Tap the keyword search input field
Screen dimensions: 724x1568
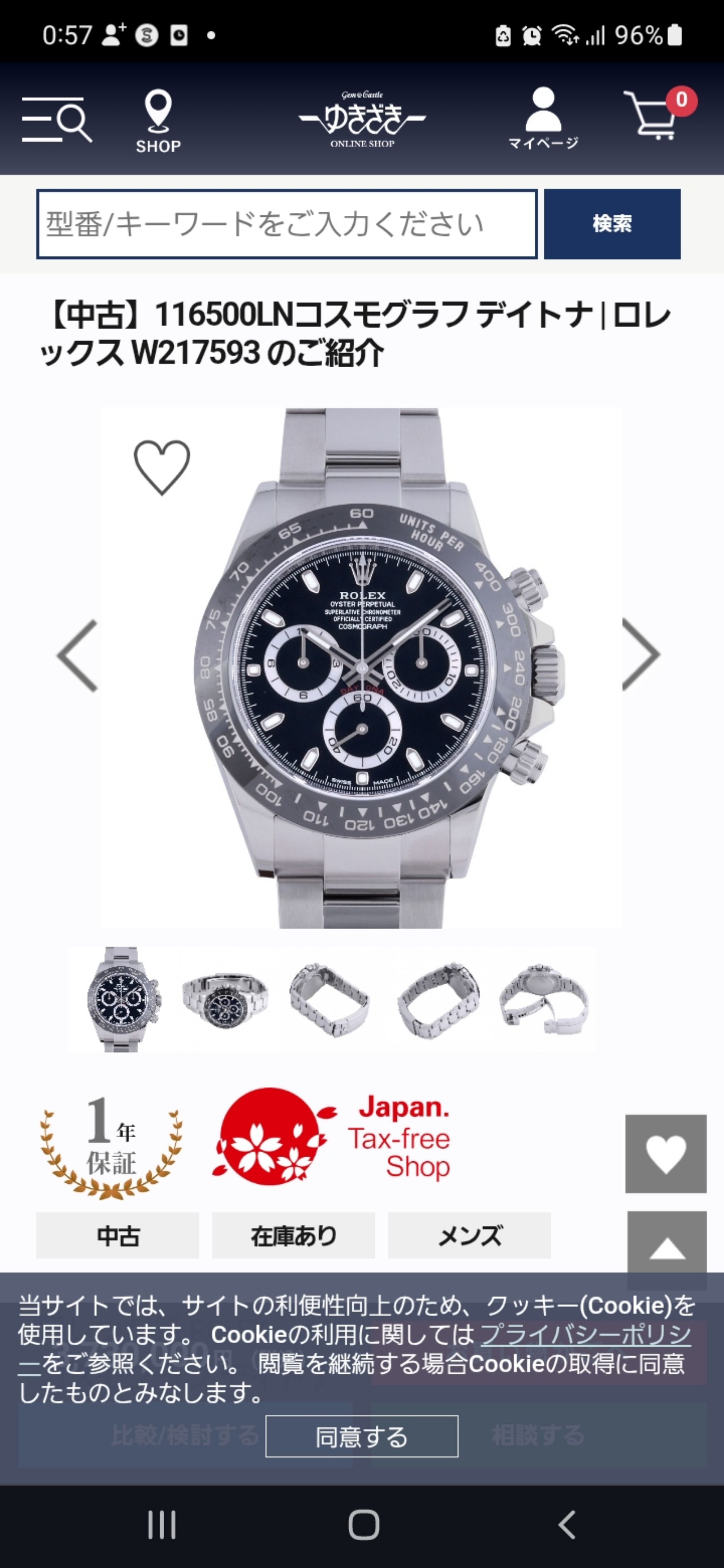(x=286, y=224)
